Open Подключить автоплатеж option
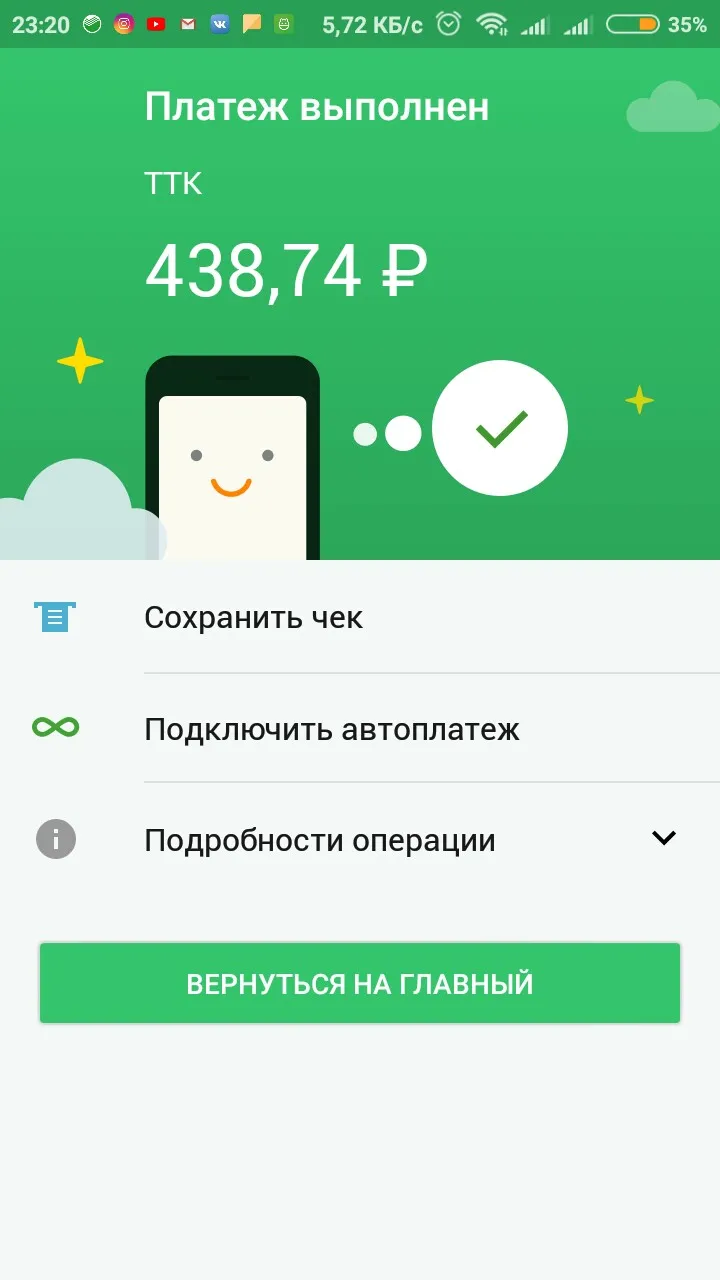Screen dimensions: 720x1280 (360, 728)
